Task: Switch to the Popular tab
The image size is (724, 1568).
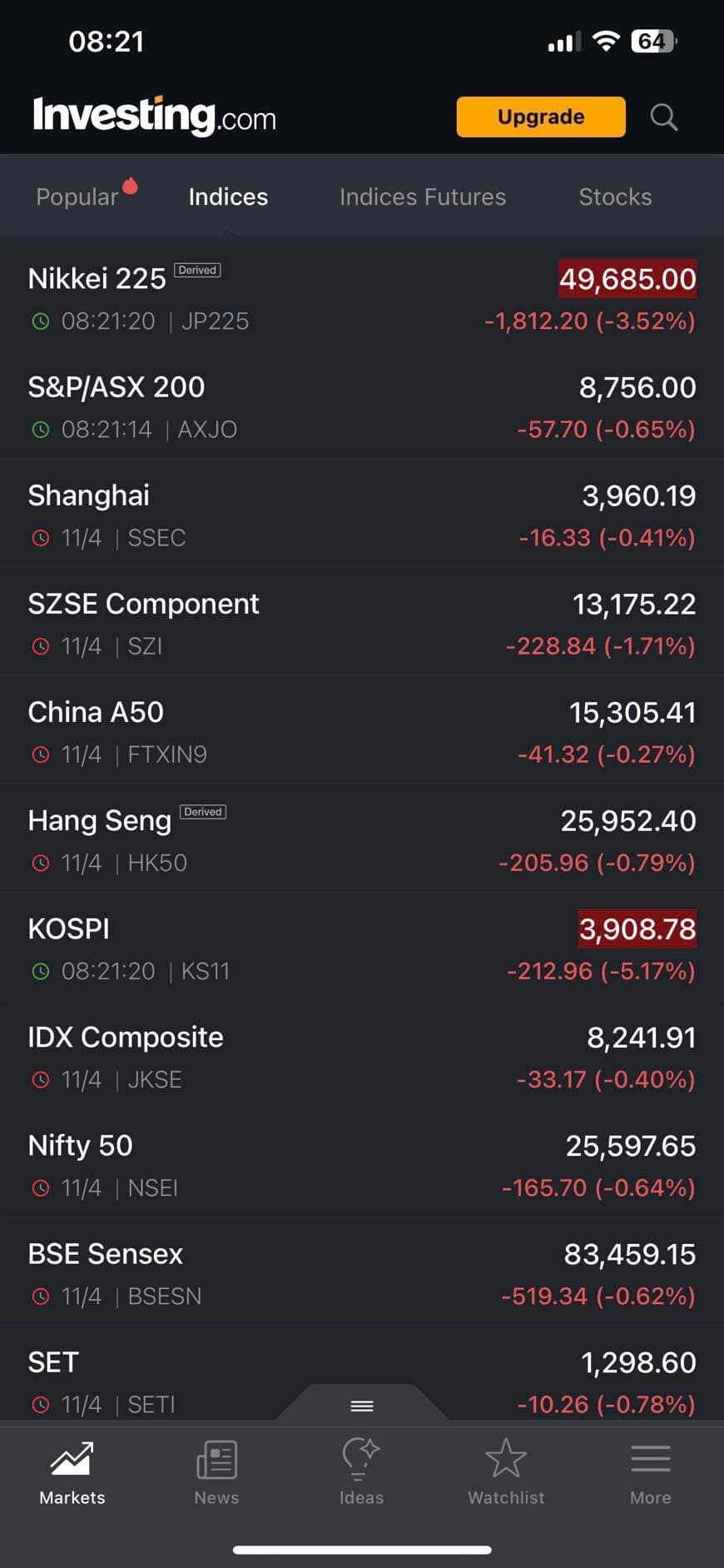Action: pyautogui.click(x=77, y=197)
